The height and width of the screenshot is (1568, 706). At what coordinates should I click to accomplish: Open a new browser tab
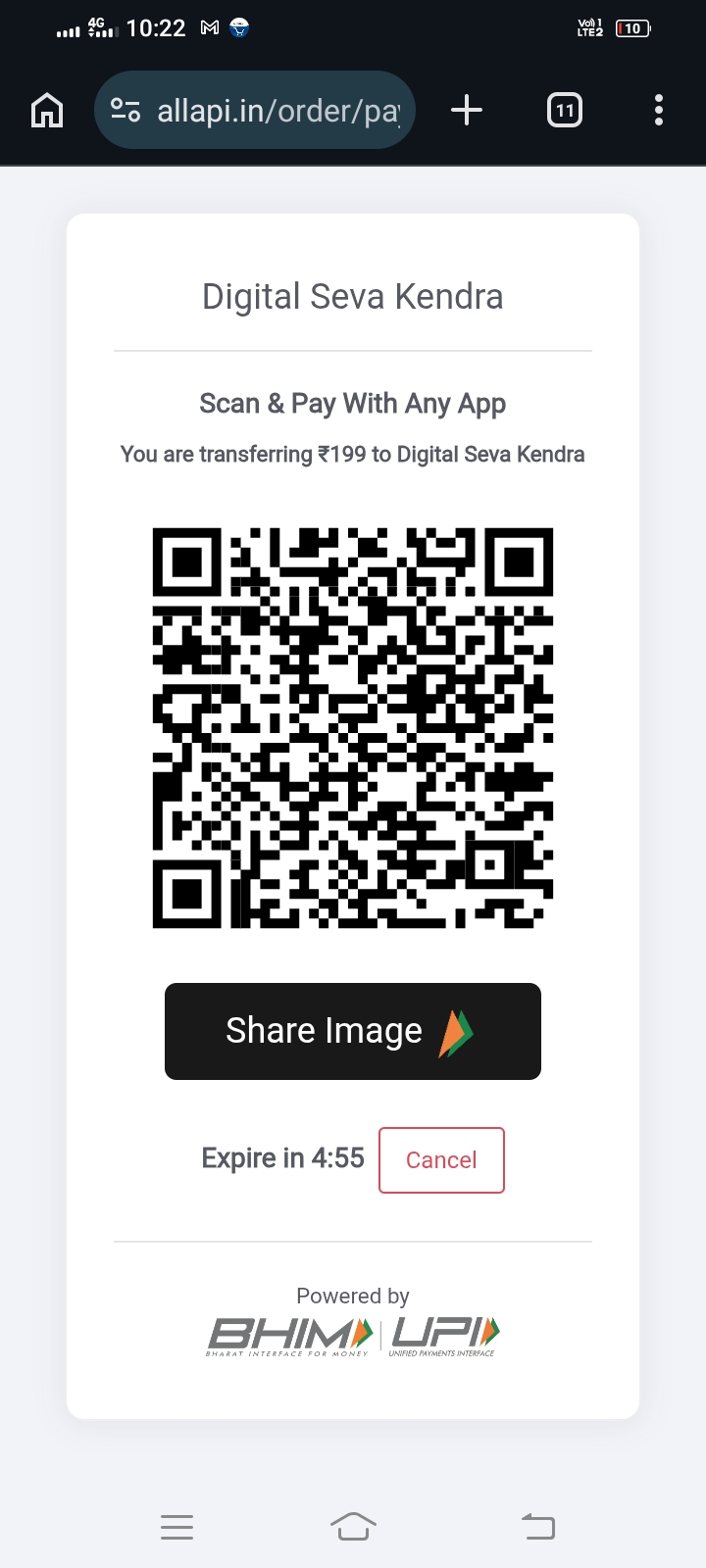[x=467, y=111]
